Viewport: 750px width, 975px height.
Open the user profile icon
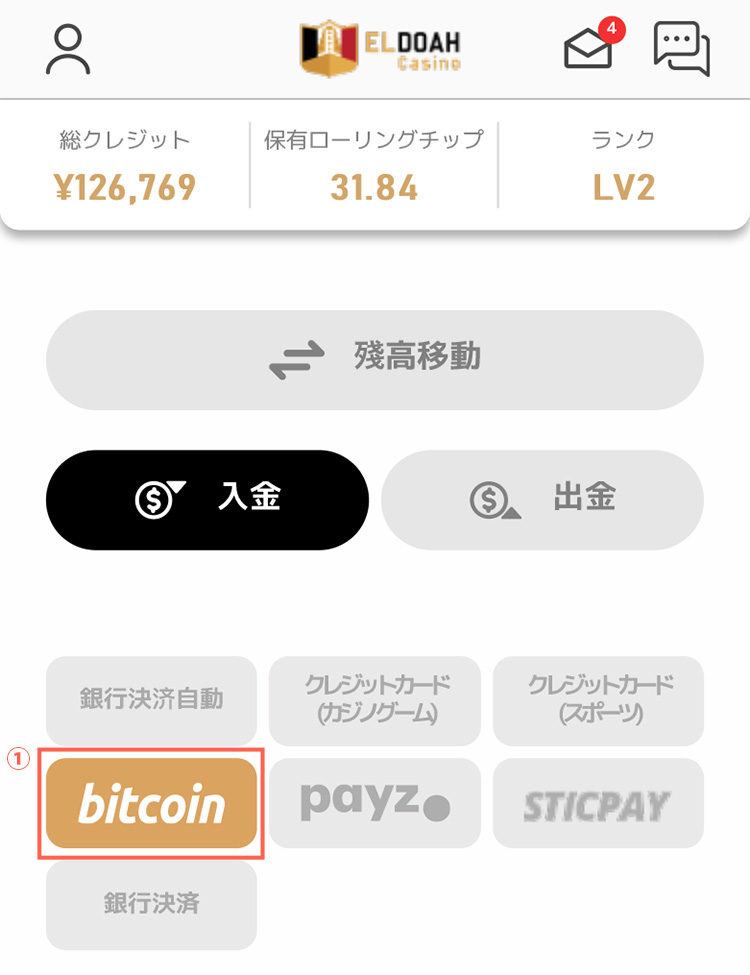(68, 50)
